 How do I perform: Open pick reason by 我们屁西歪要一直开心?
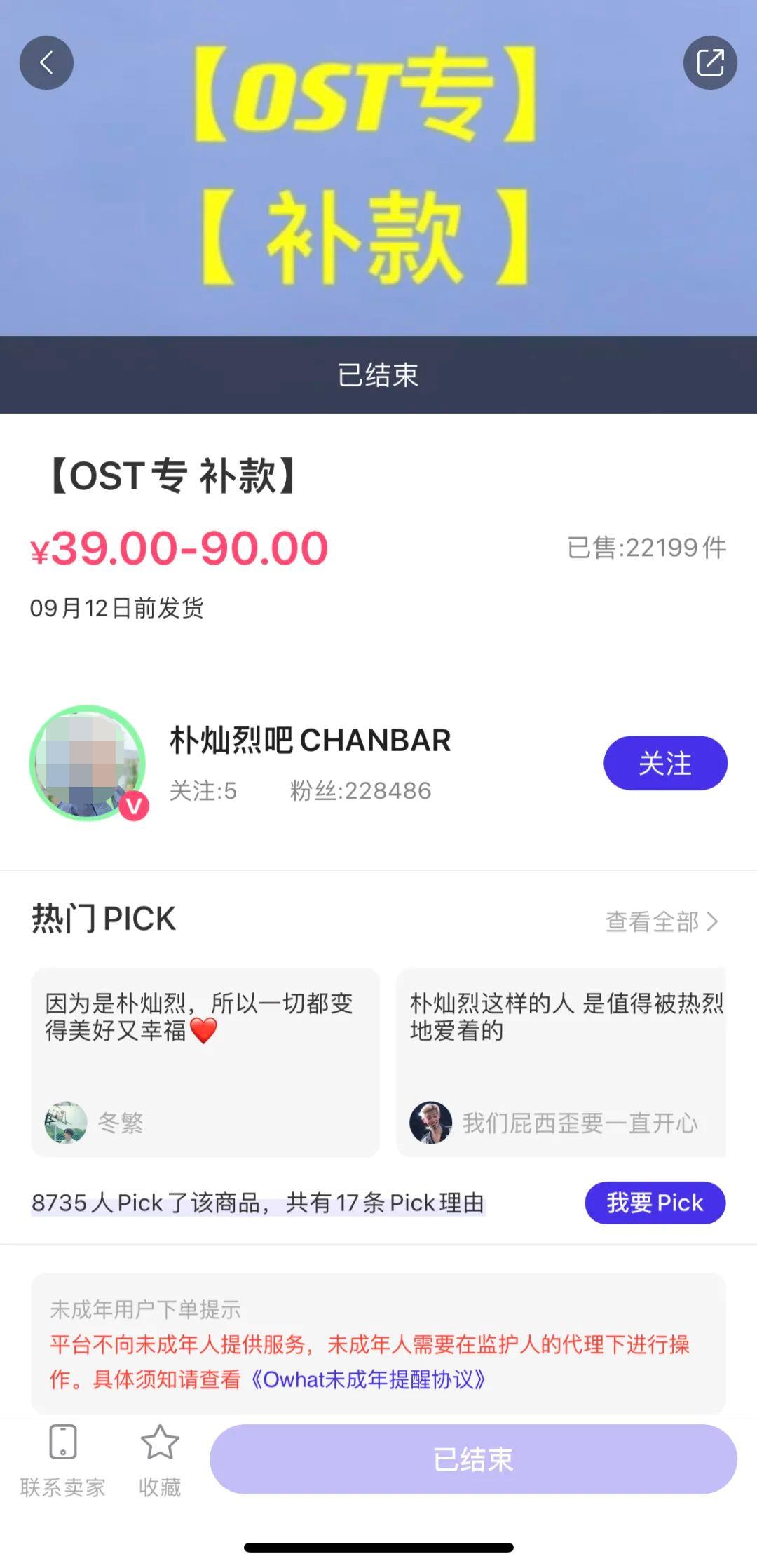(x=561, y=1062)
